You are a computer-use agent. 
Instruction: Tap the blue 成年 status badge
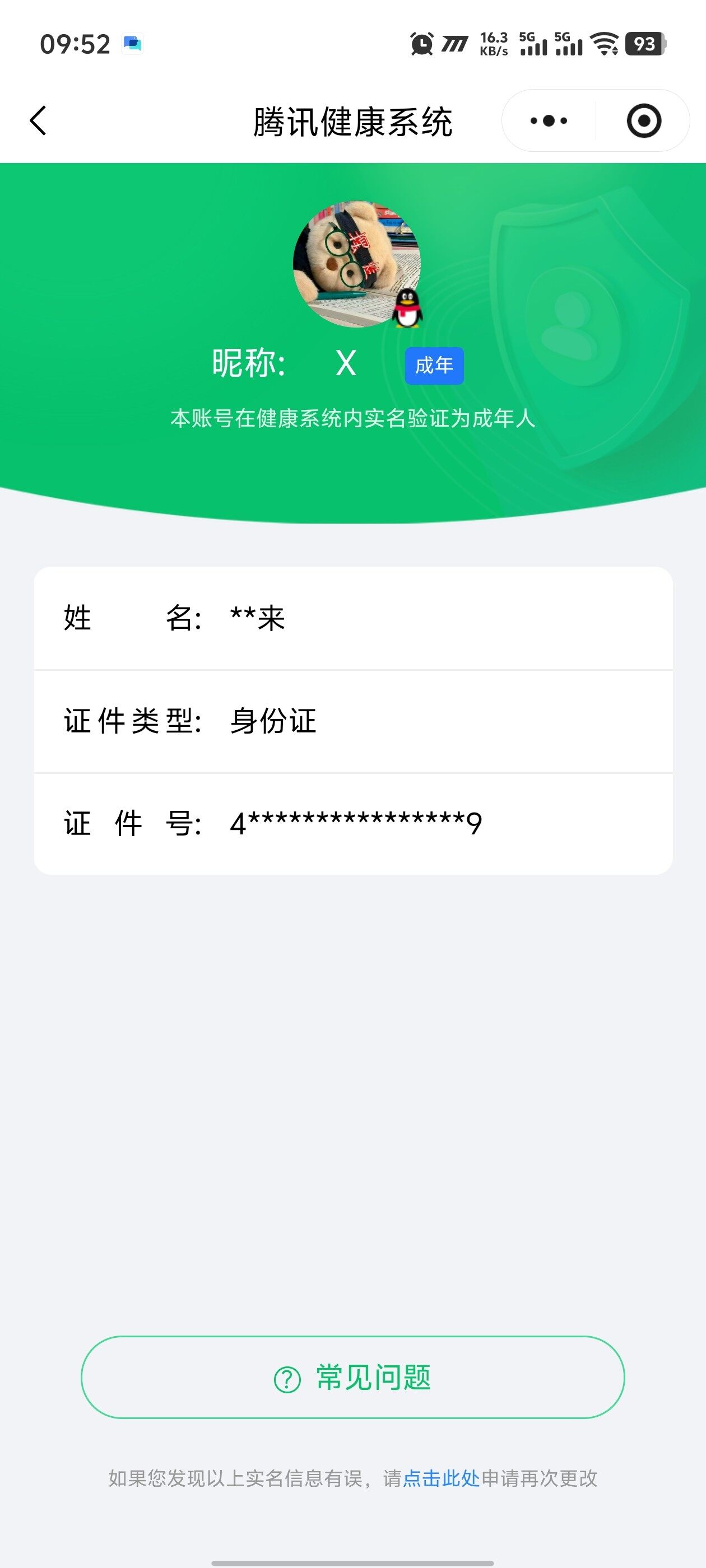tap(435, 365)
